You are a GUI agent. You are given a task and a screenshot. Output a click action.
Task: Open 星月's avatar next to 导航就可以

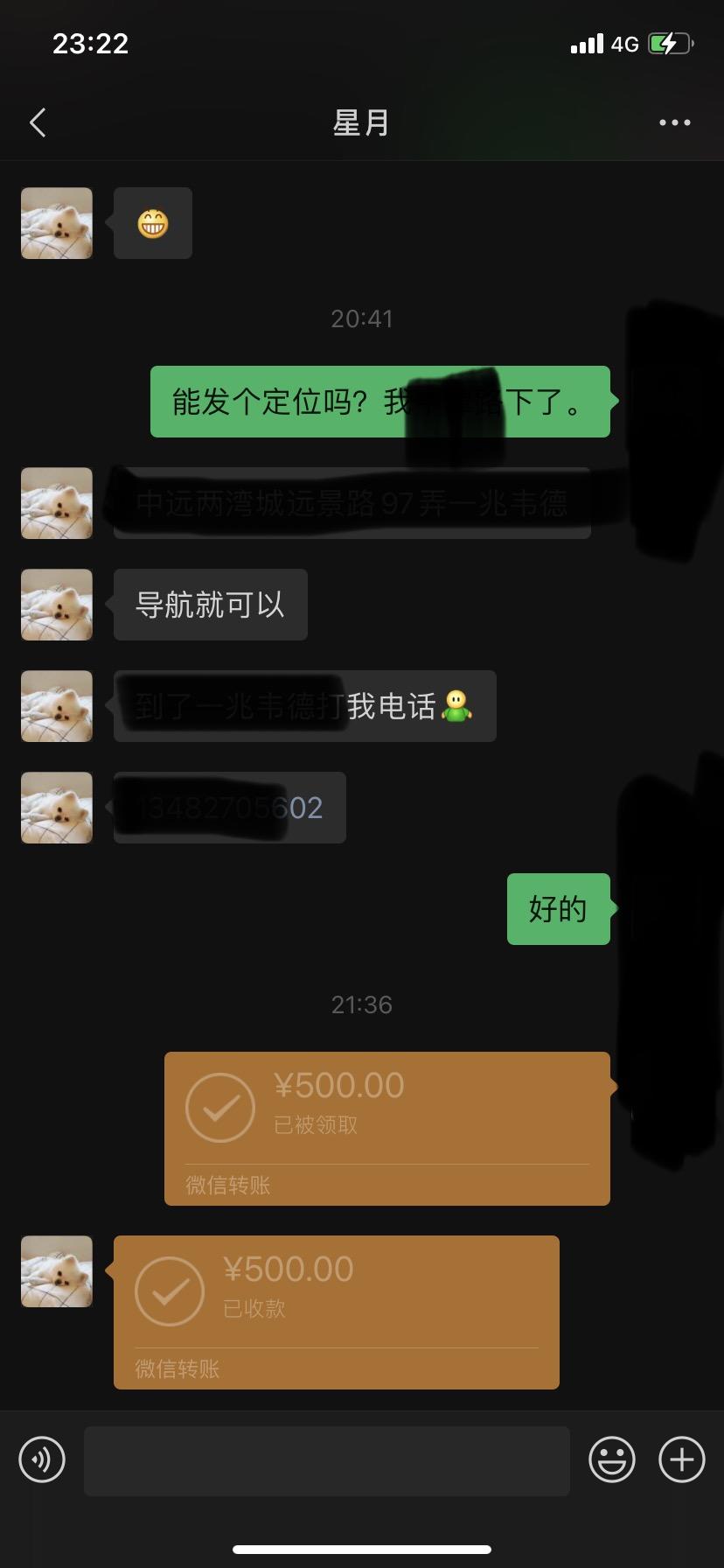(x=56, y=604)
